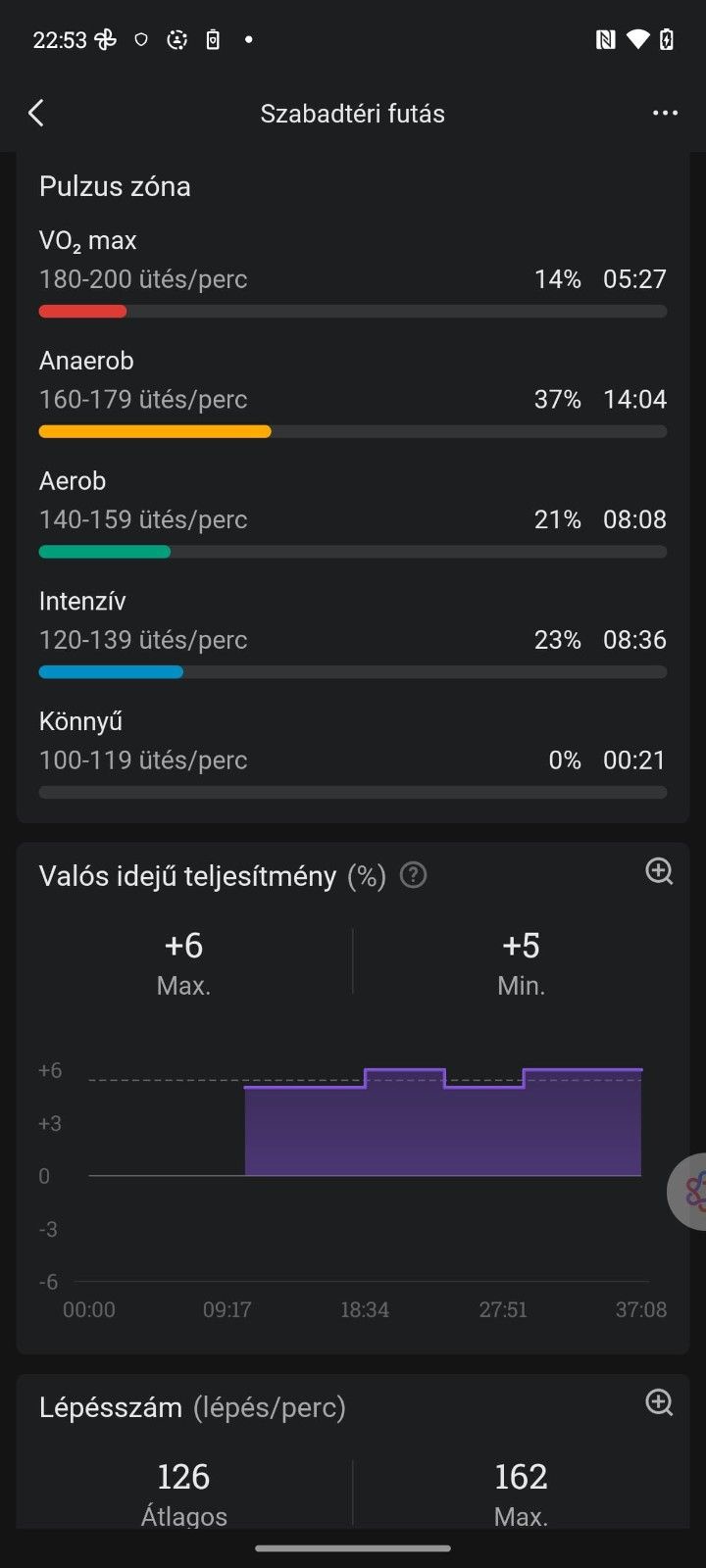706x1568 pixels.
Task: Open the three-dot overflow menu
Action: pos(665,114)
